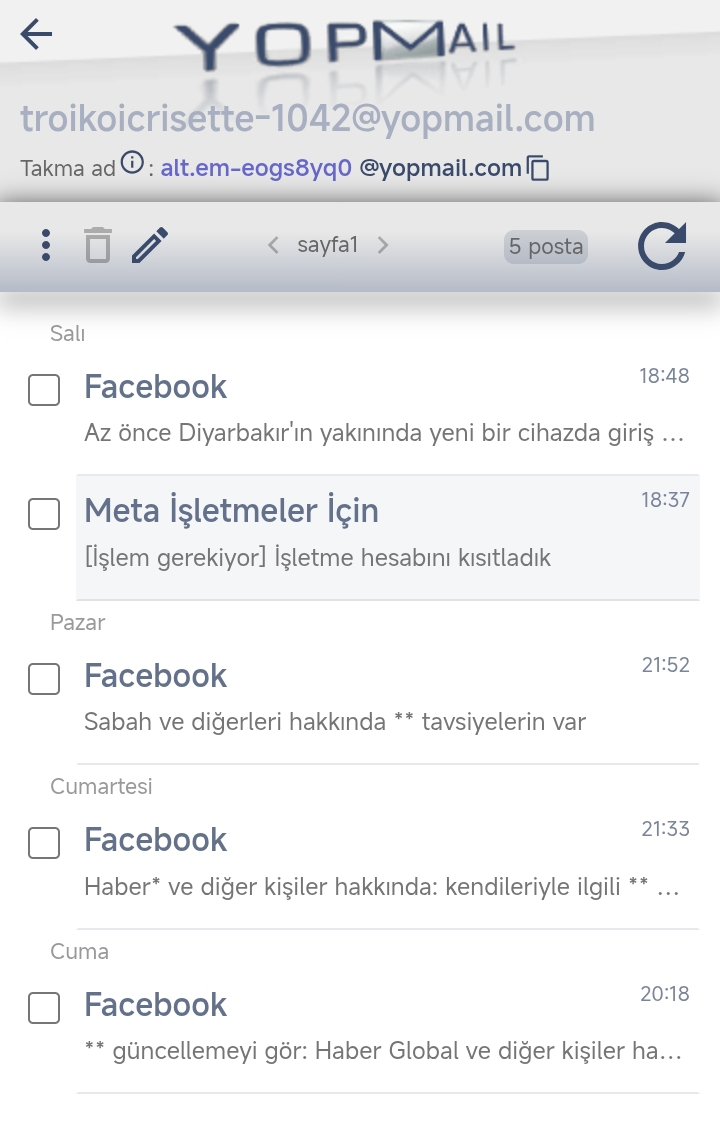Open the Facebook email from 18:48
Image resolution: width=720 pixels, height=1121 pixels.
pyautogui.click(x=388, y=408)
